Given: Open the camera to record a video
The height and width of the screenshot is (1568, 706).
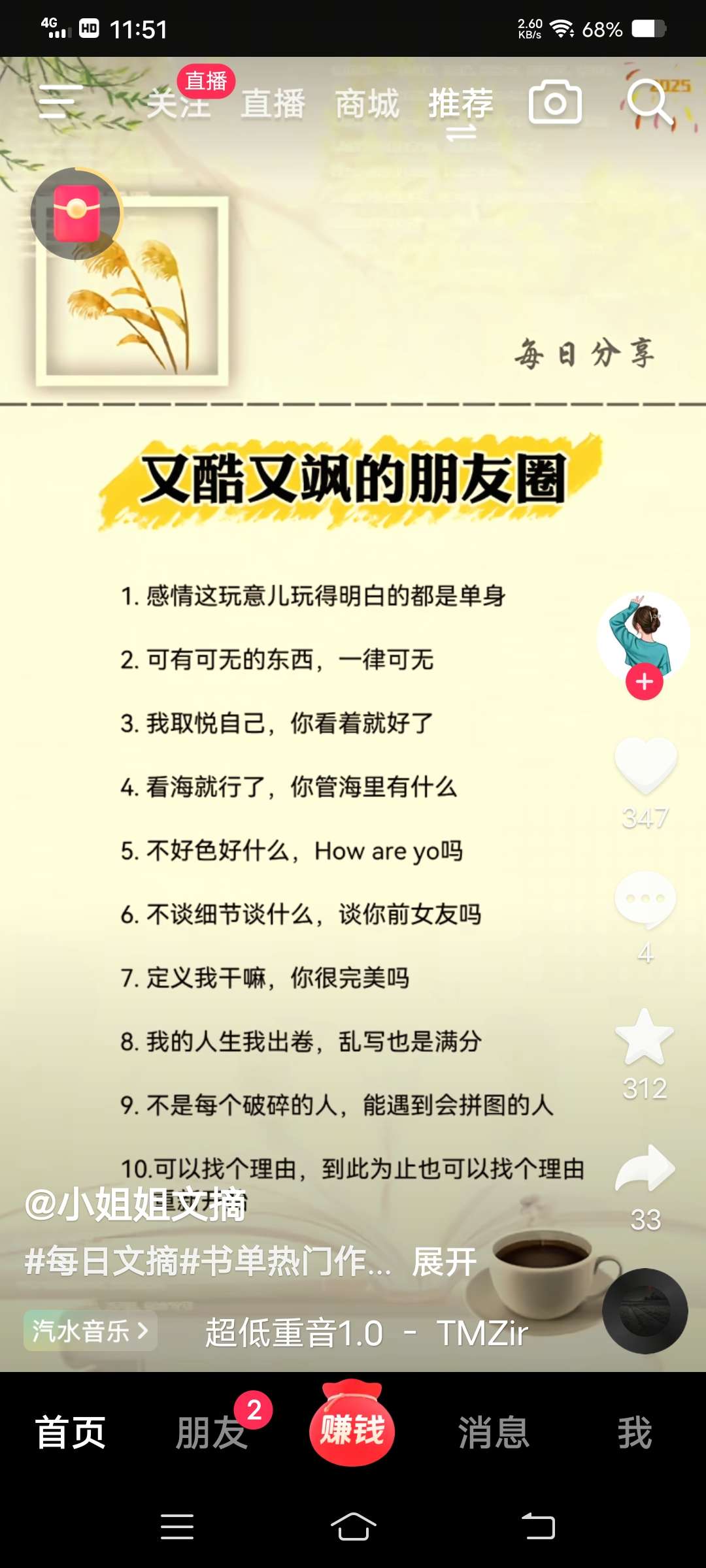Looking at the screenshot, I should coord(555,103).
